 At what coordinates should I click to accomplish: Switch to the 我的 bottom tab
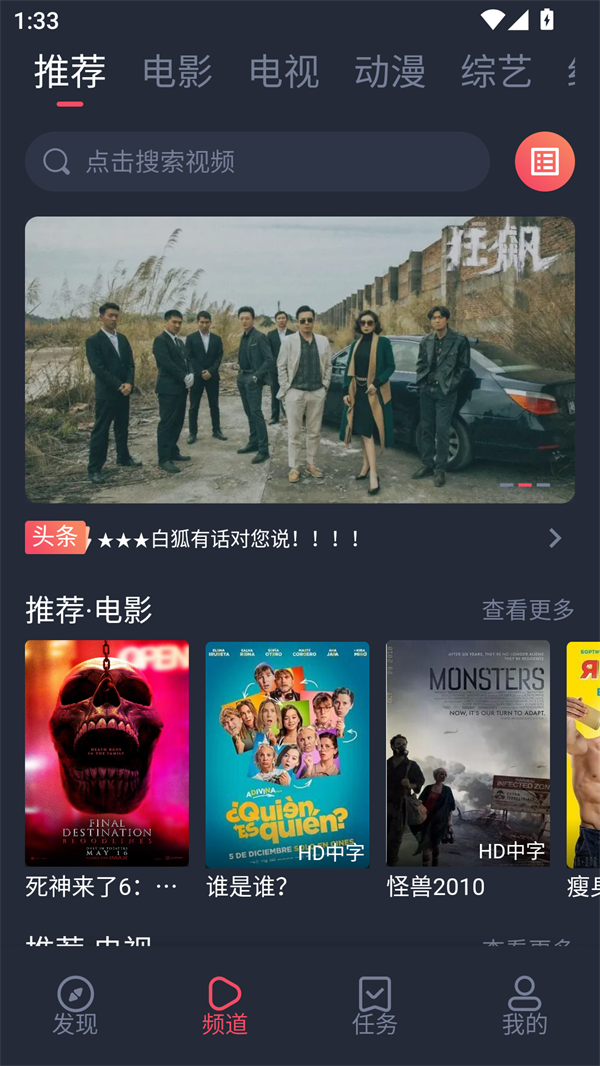coord(524,1005)
